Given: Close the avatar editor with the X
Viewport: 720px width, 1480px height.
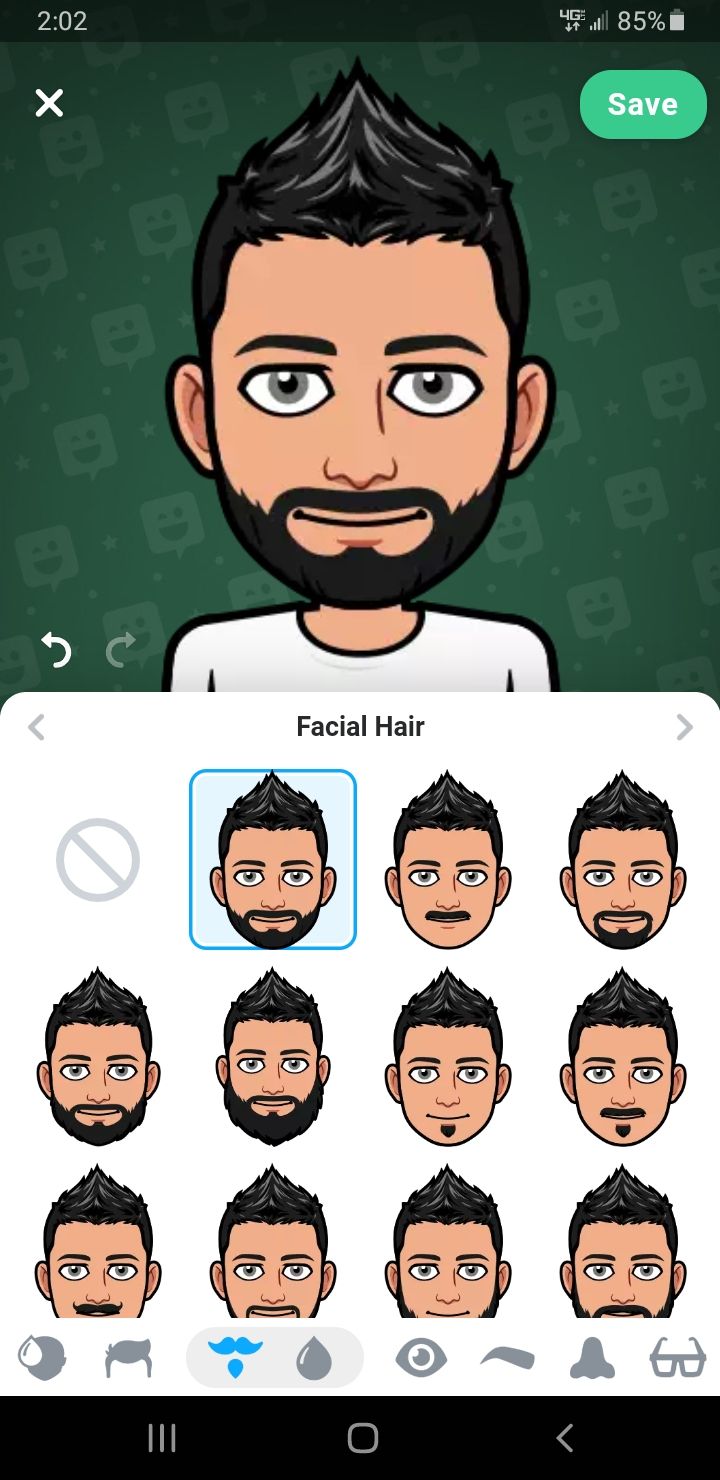Looking at the screenshot, I should (49, 103).
